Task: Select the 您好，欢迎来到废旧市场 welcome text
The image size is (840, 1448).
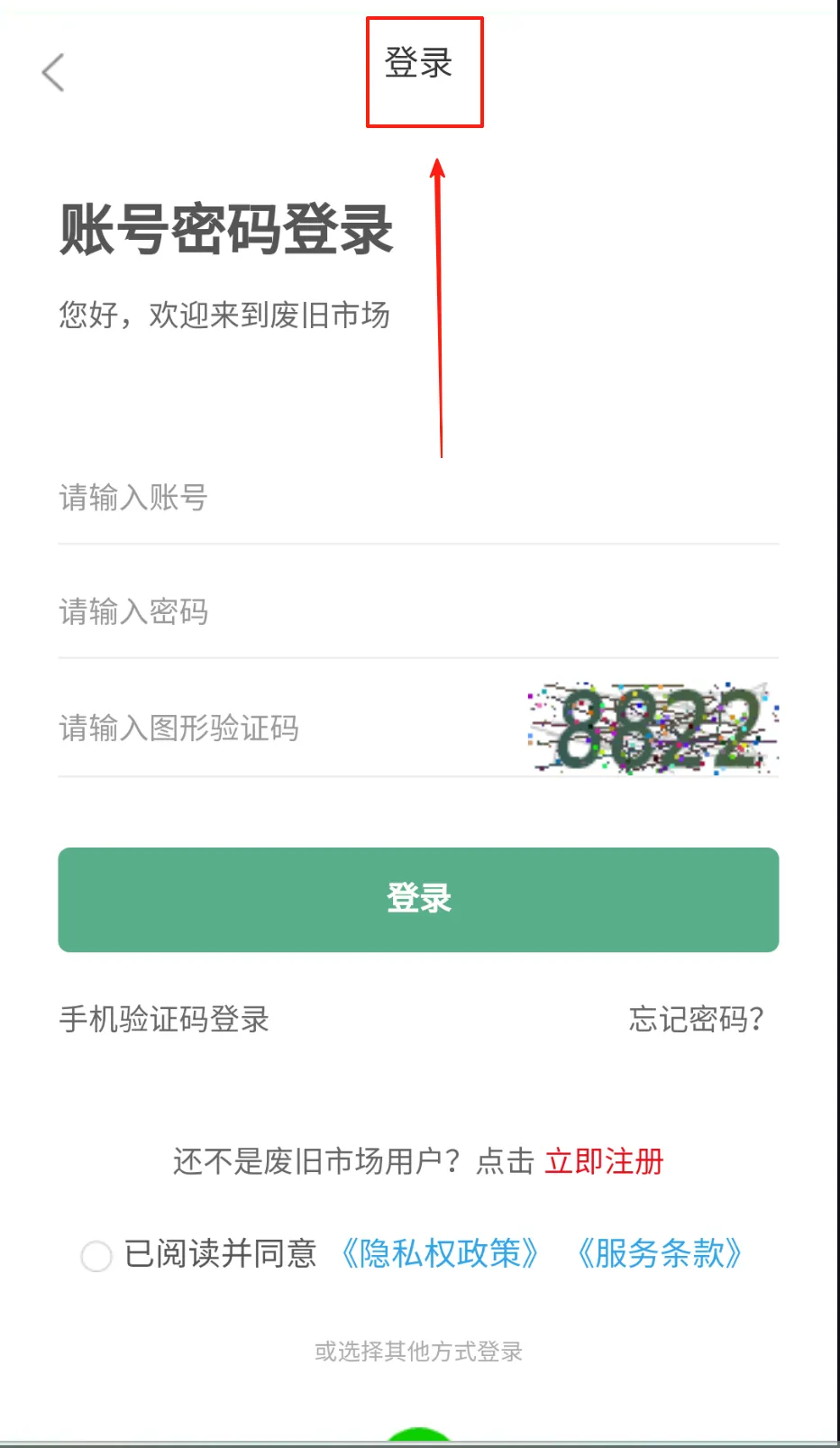Action: (224, 316)
